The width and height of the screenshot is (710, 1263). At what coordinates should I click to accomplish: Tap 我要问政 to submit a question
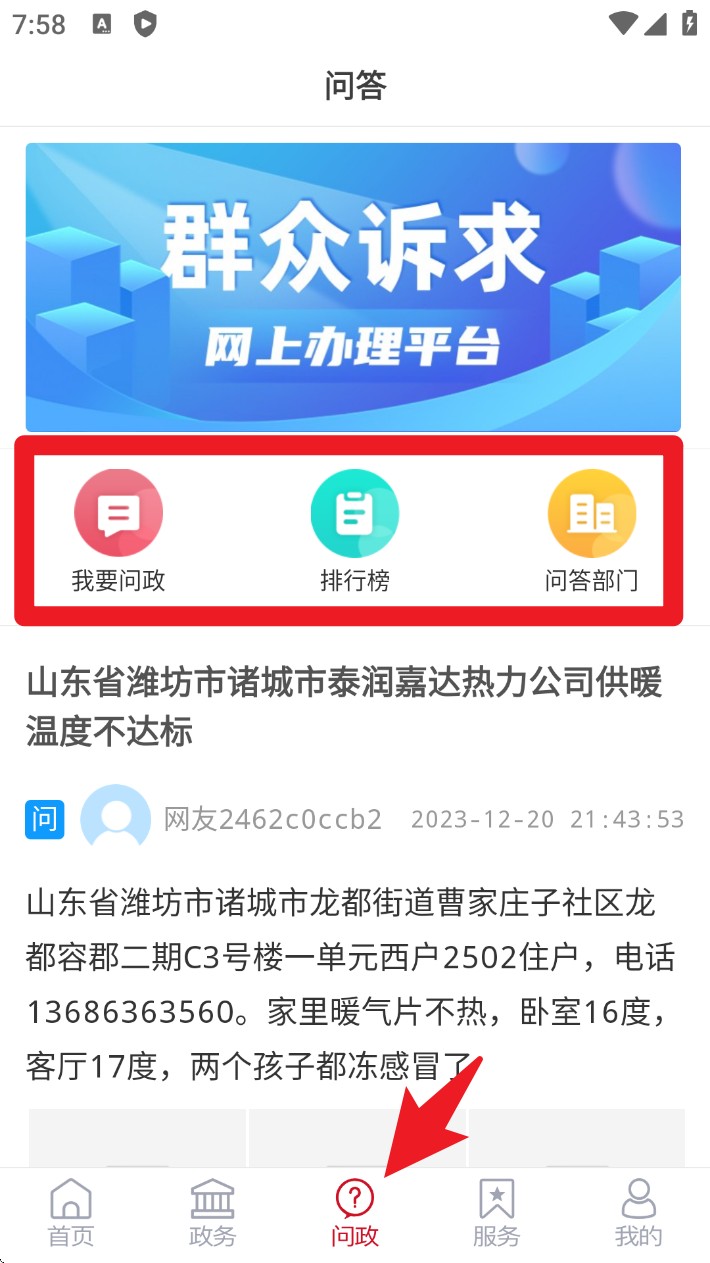118,530
